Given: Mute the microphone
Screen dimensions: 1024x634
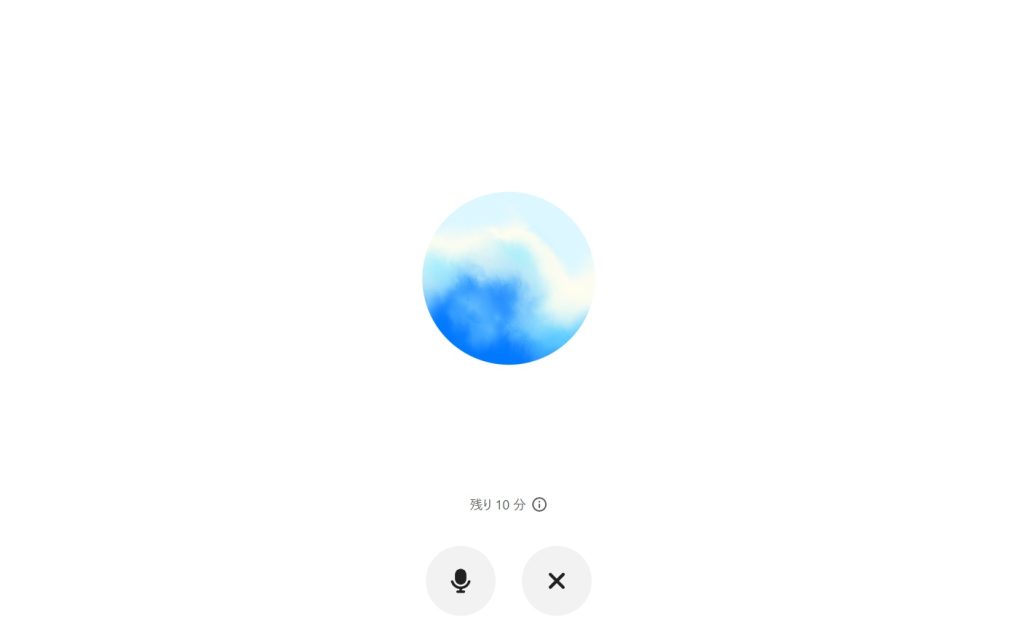Looking at the screenshot, I should (x=460, y=581).
